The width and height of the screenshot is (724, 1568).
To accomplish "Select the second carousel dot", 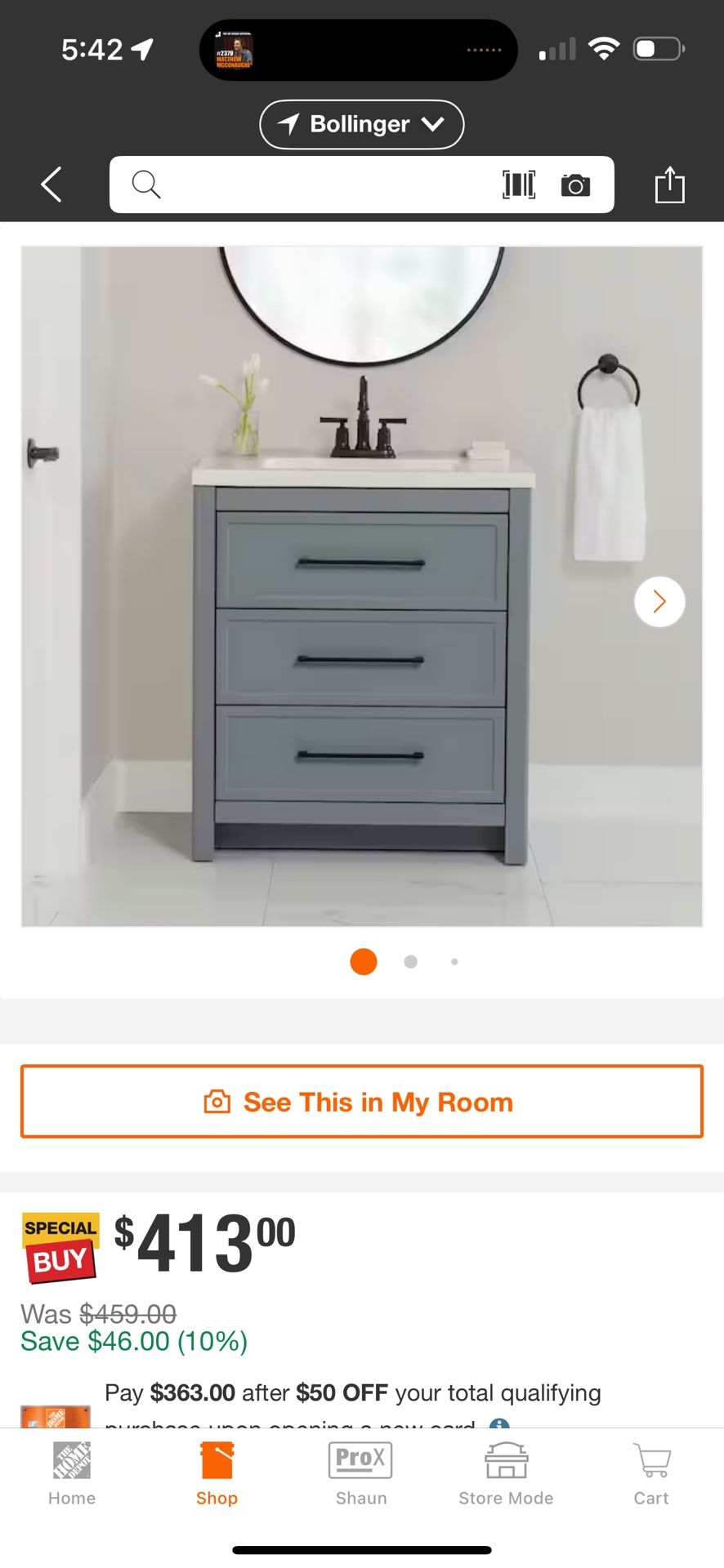I will click(410, 962).
